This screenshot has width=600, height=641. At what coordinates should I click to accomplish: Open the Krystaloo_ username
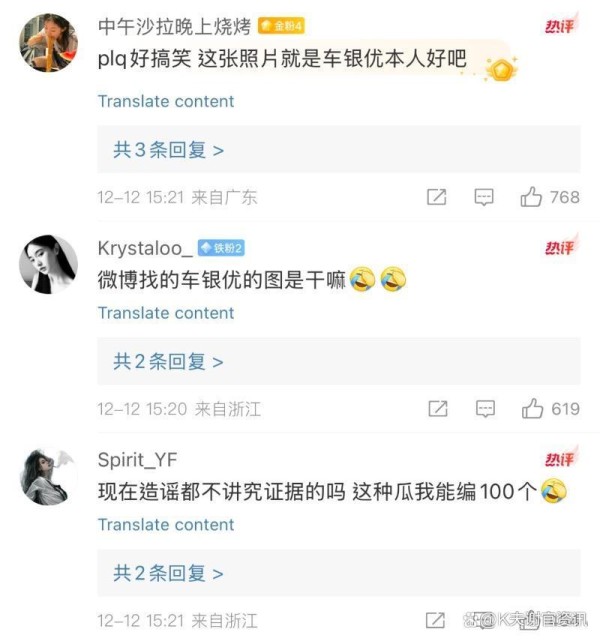145,248
